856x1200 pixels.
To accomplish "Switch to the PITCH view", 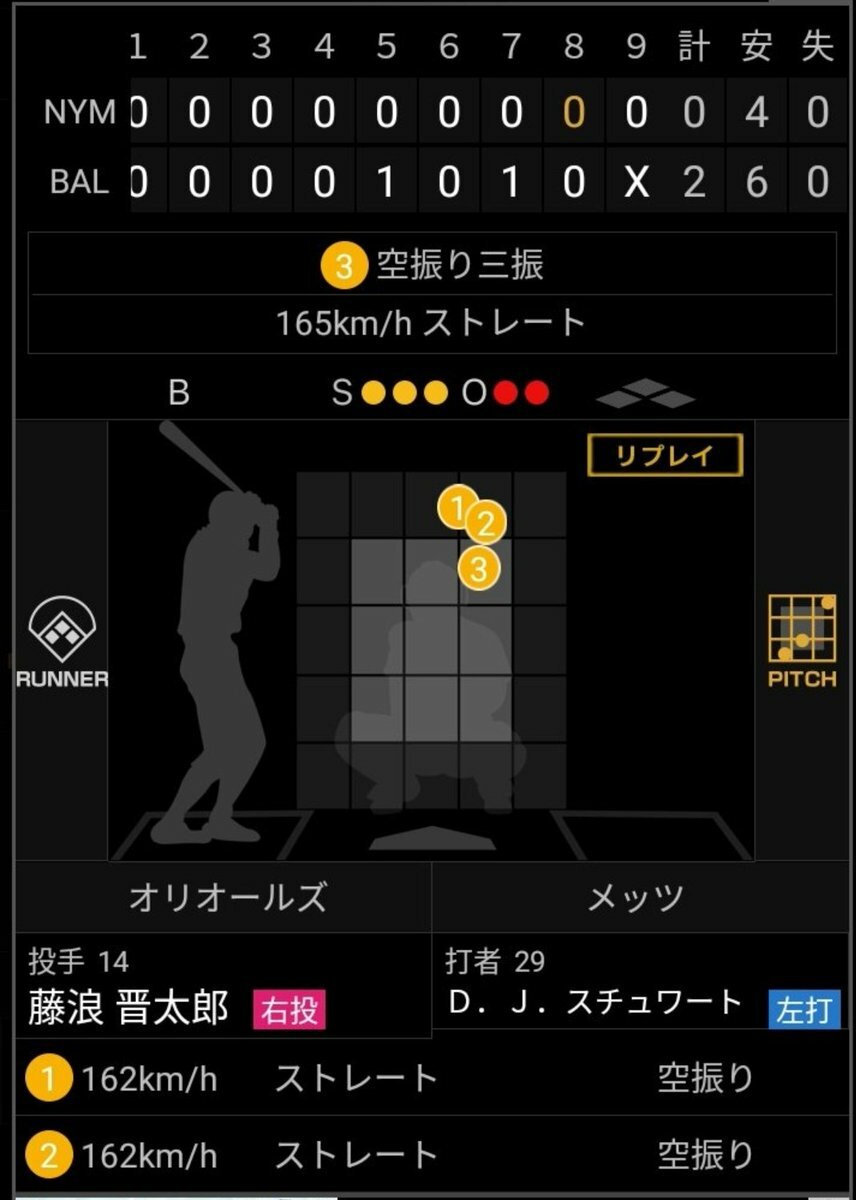I will 801,642.
